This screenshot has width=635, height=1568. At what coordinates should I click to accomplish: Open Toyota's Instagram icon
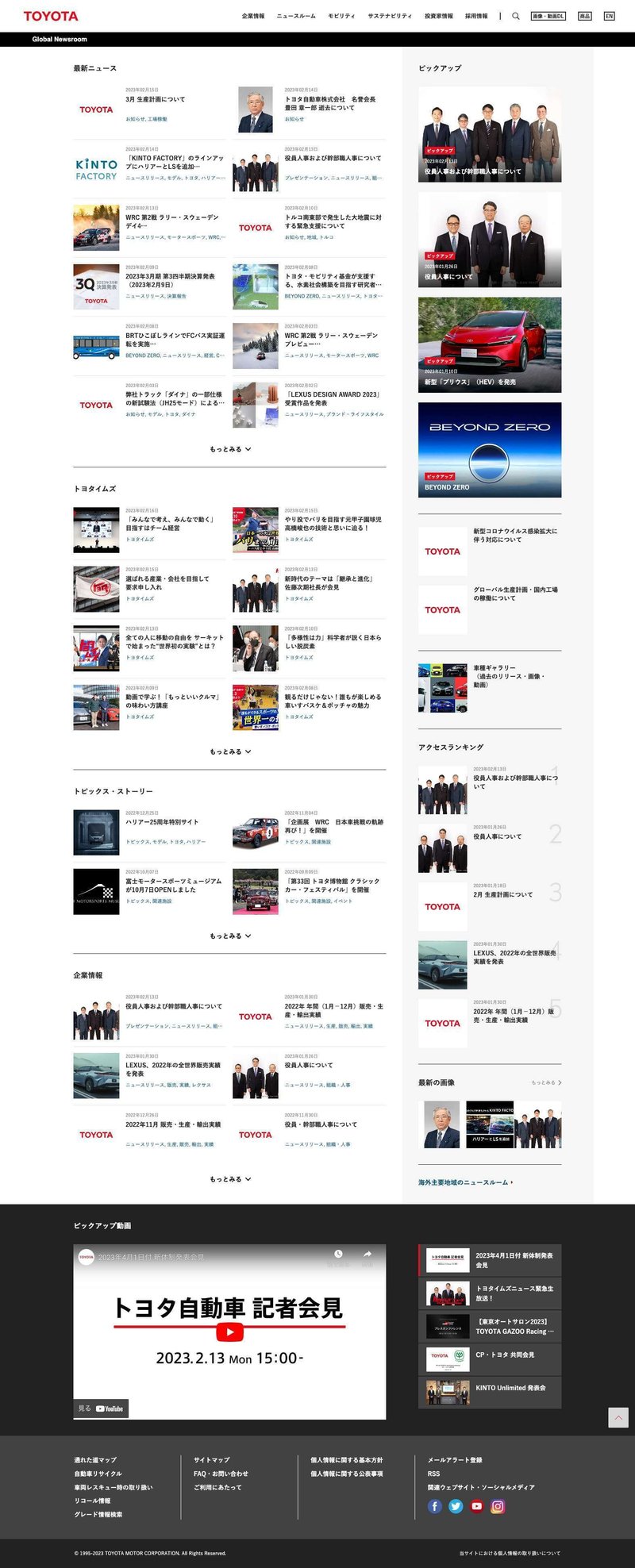point(498,1506)
